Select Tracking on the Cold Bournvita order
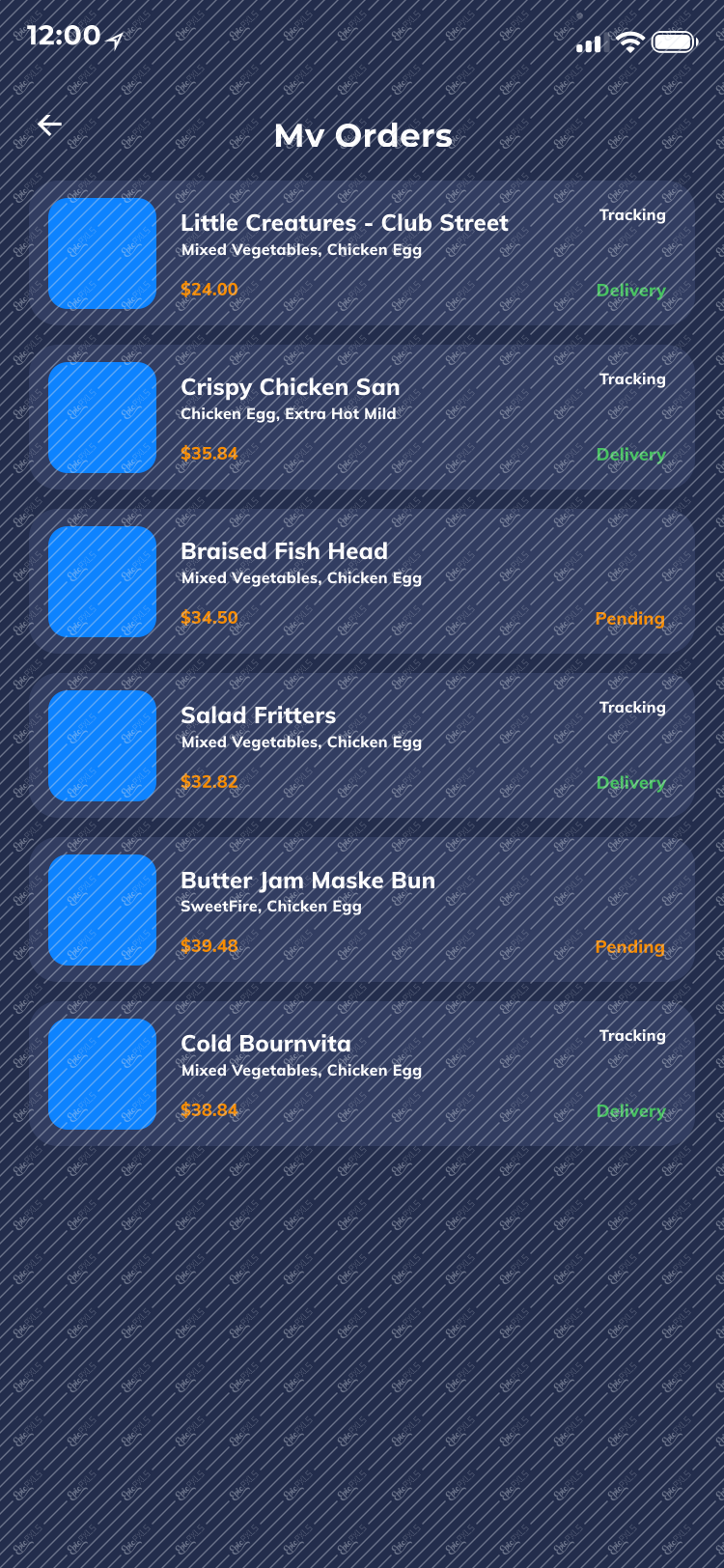The height and width of the screenshot is (1568, 724). (632, 1036)
